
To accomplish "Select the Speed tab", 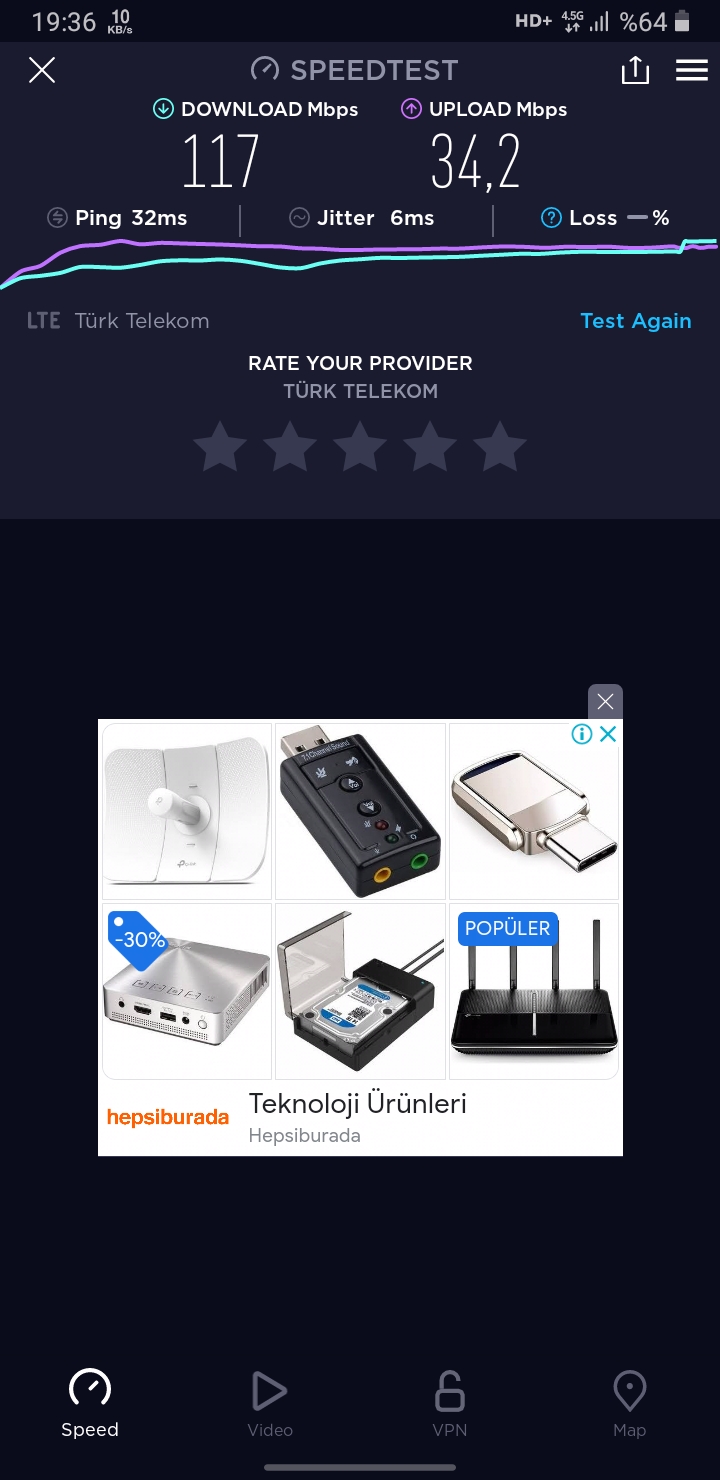I will coord(90,1404).
